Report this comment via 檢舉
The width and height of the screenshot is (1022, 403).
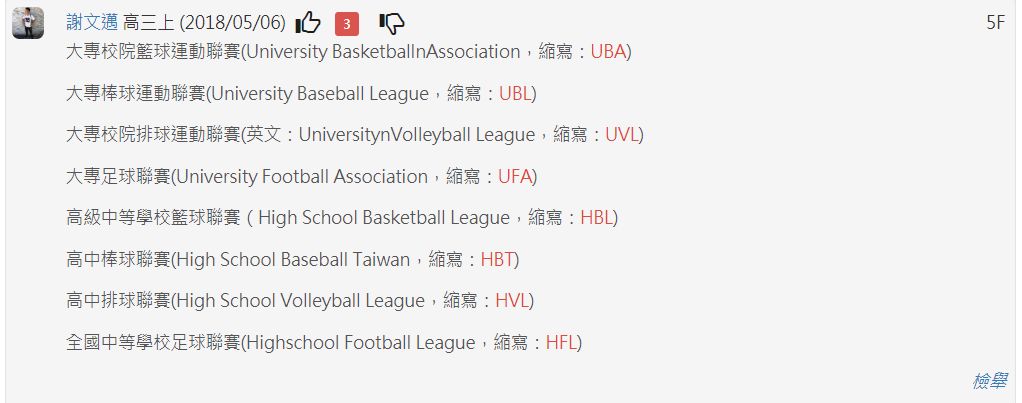tap(988, 380)
